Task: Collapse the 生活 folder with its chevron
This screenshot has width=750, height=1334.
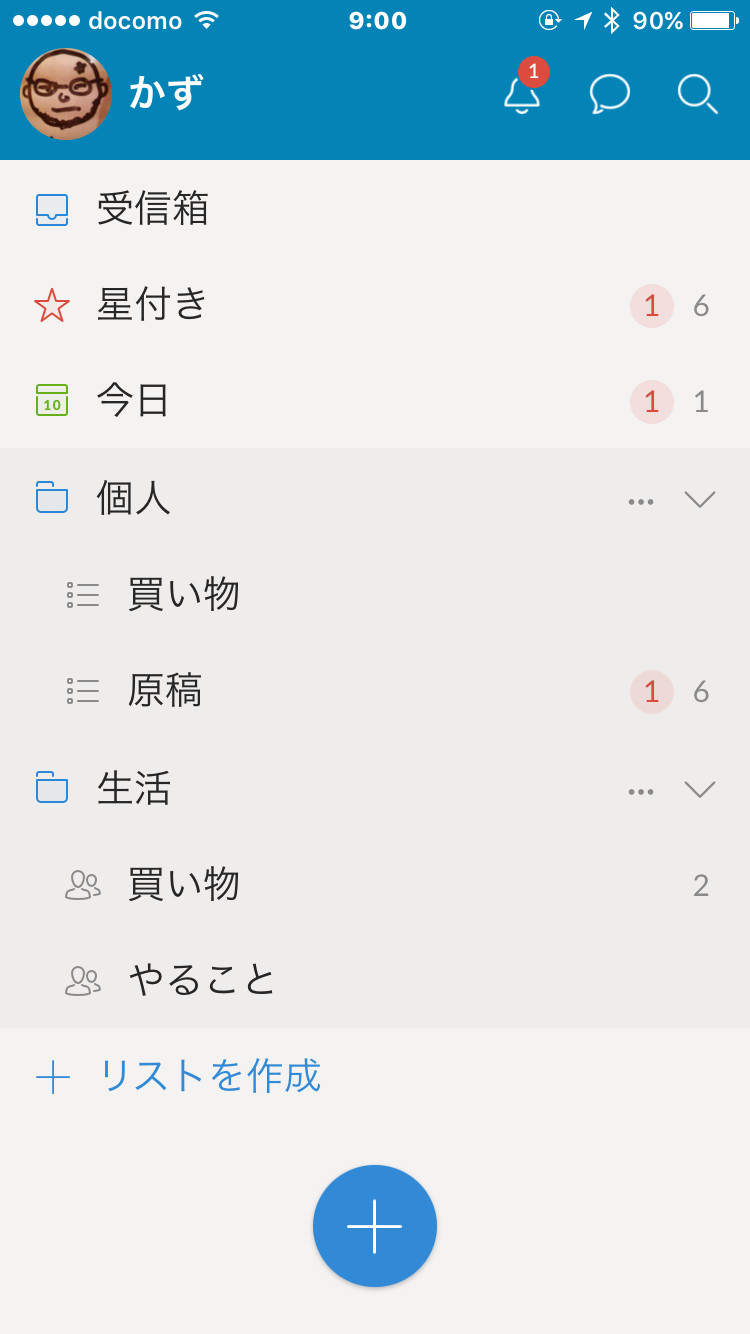Action: (700, 788)
